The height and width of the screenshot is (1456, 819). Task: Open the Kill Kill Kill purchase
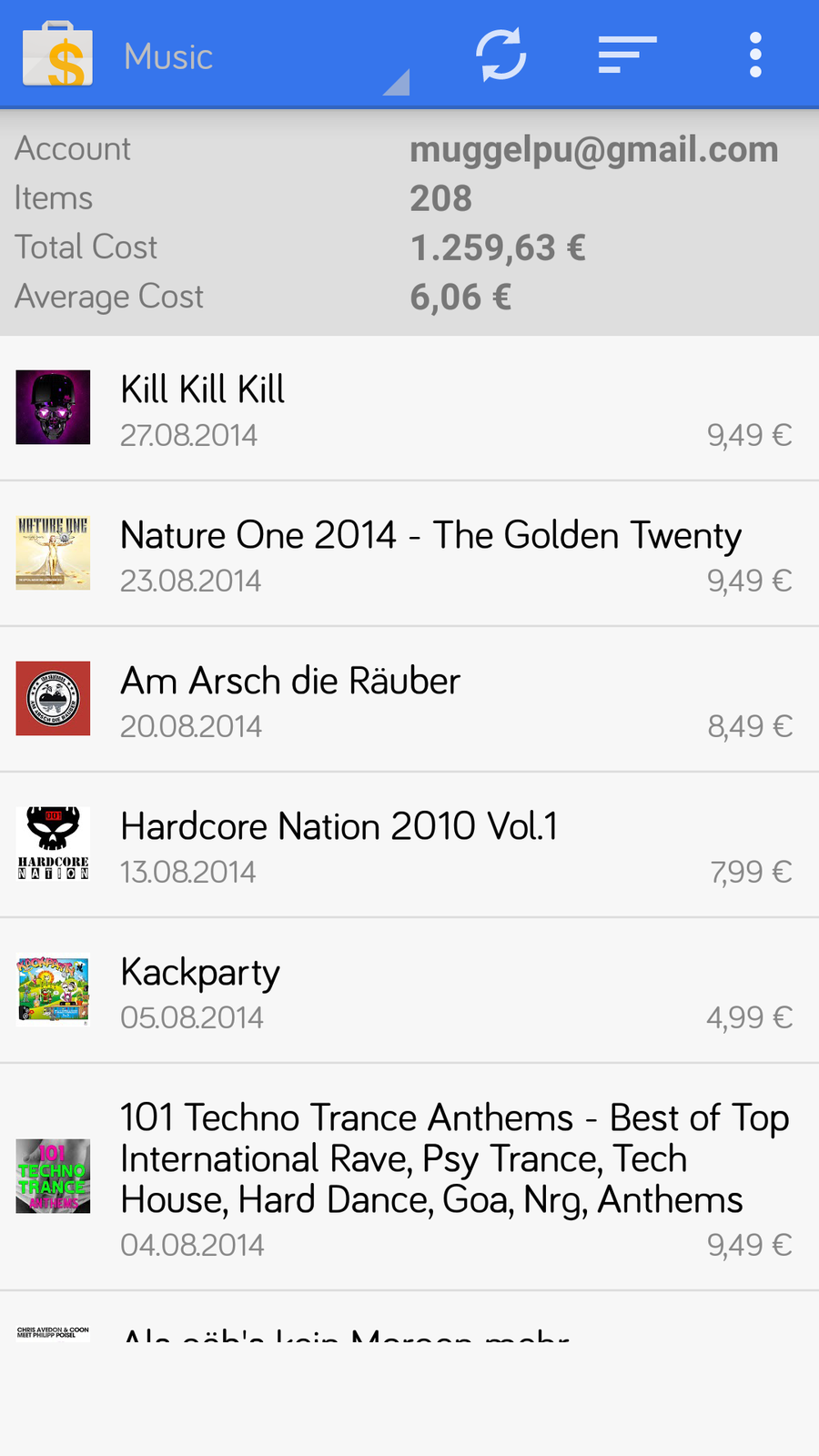tap(409, 409)
